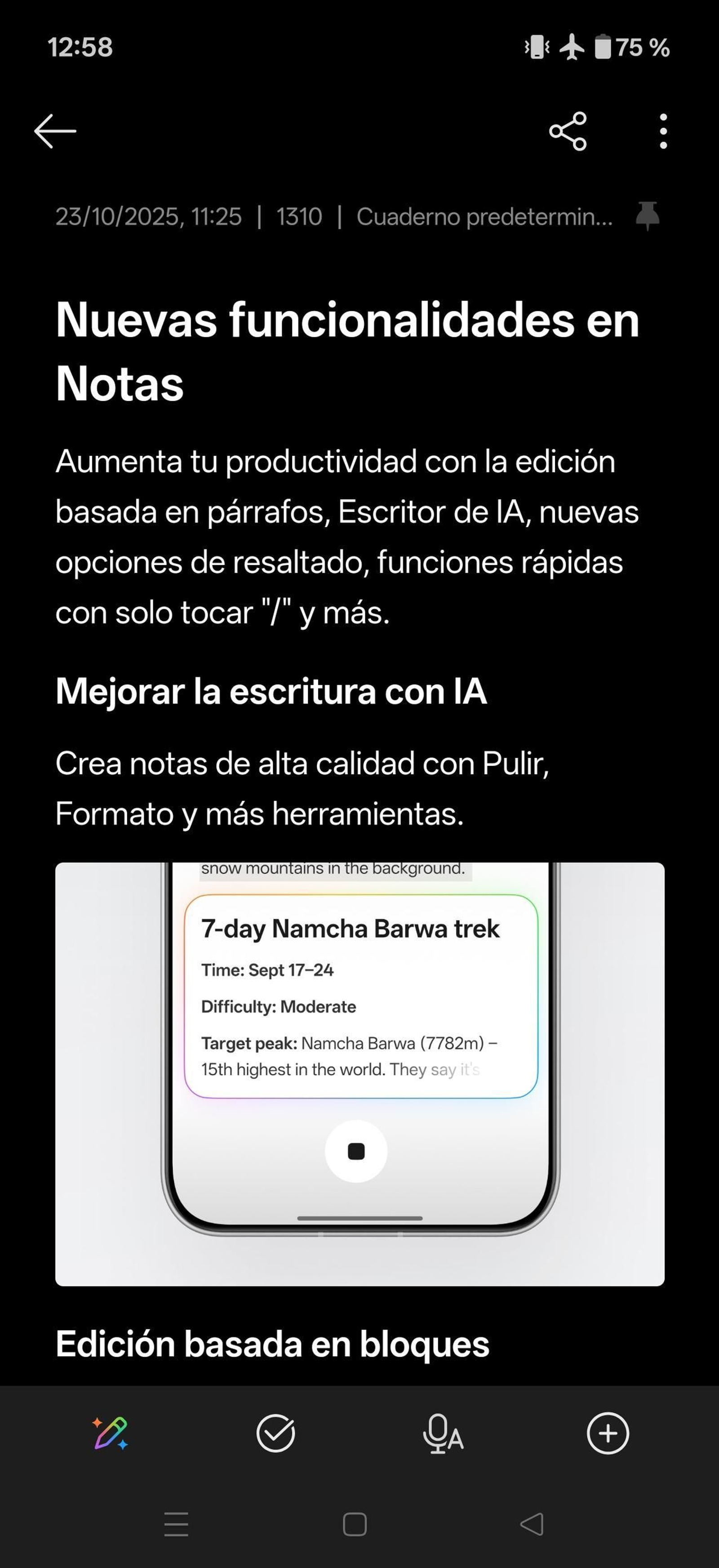This screenshot has width=719, height=1568.
Task: Share this note
Action: point(568,131)
